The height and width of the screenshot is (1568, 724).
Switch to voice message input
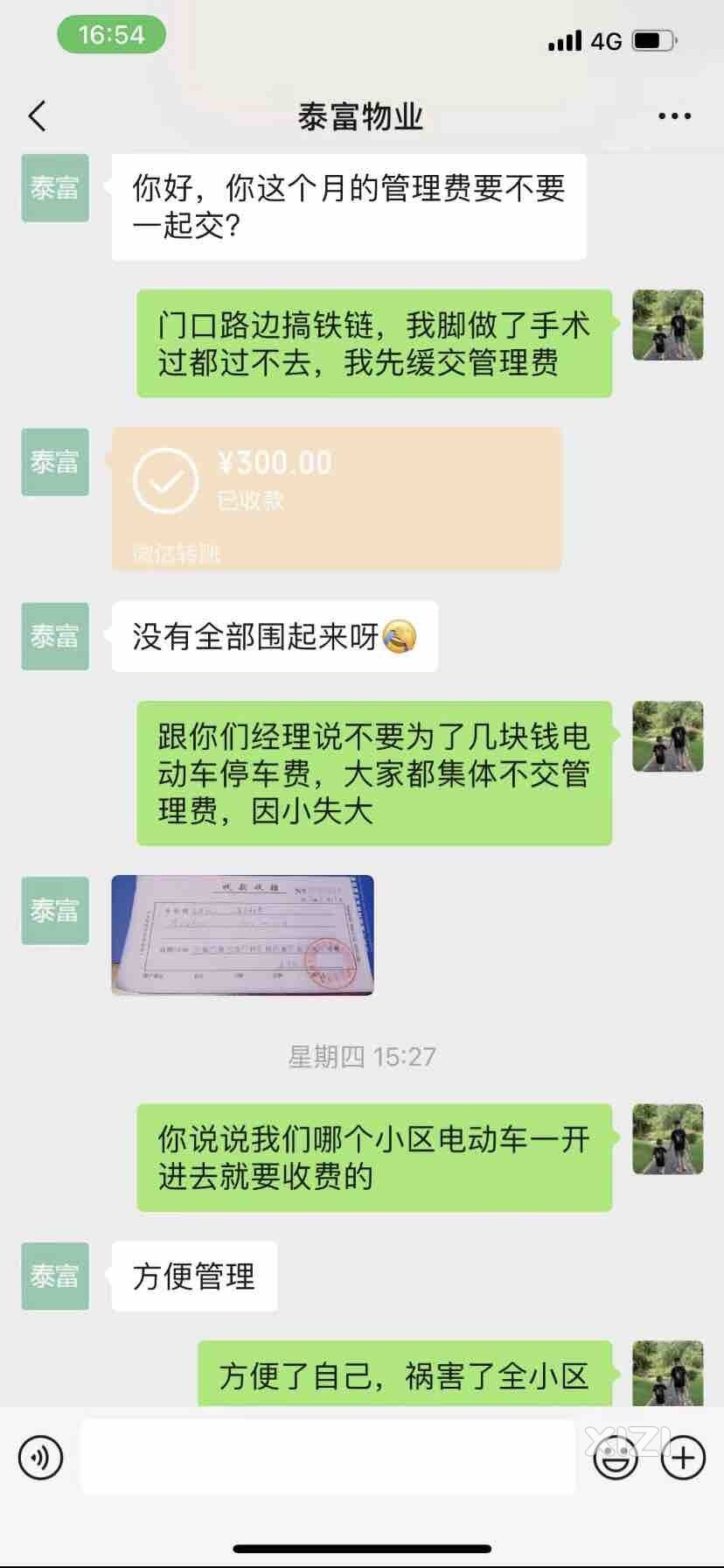[40, 1458]
